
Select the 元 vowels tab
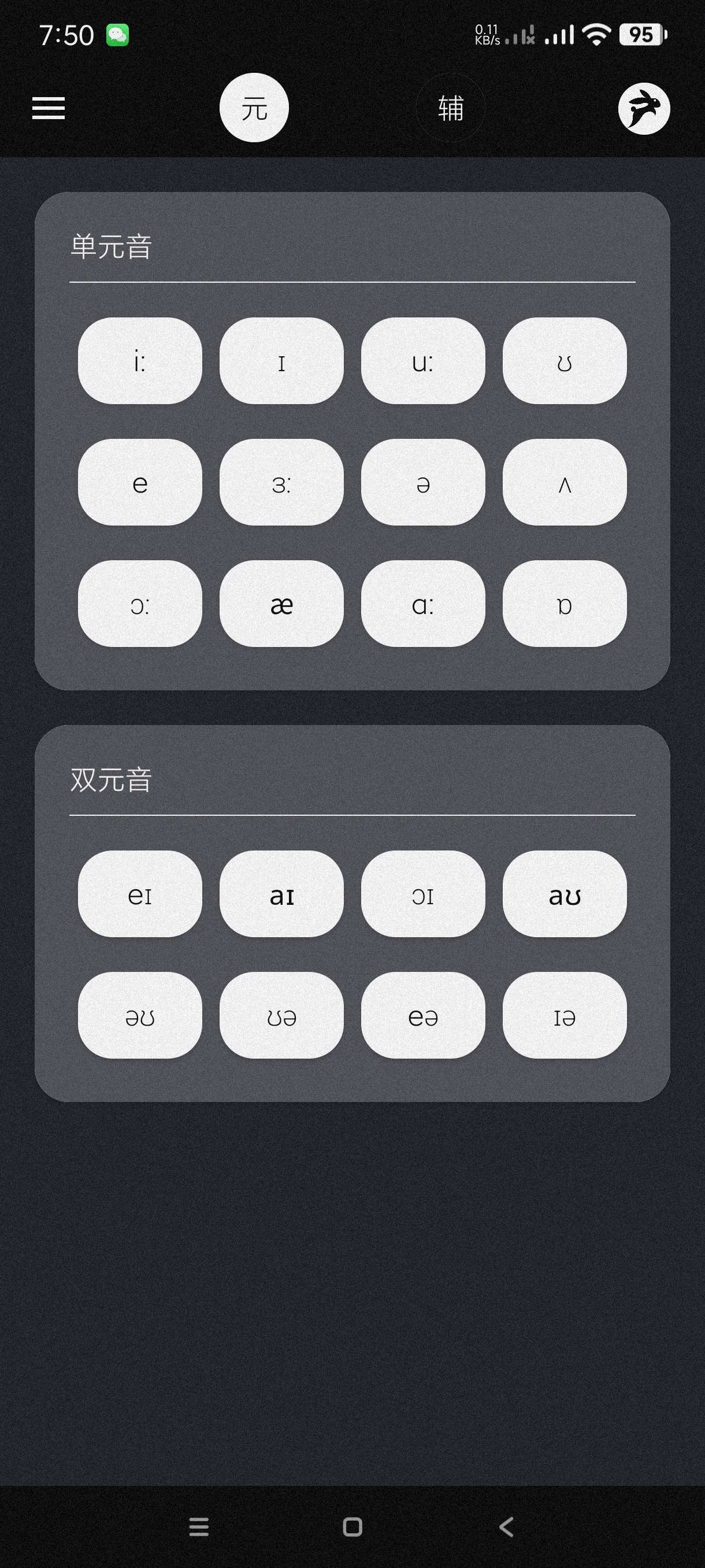(254, 108)
